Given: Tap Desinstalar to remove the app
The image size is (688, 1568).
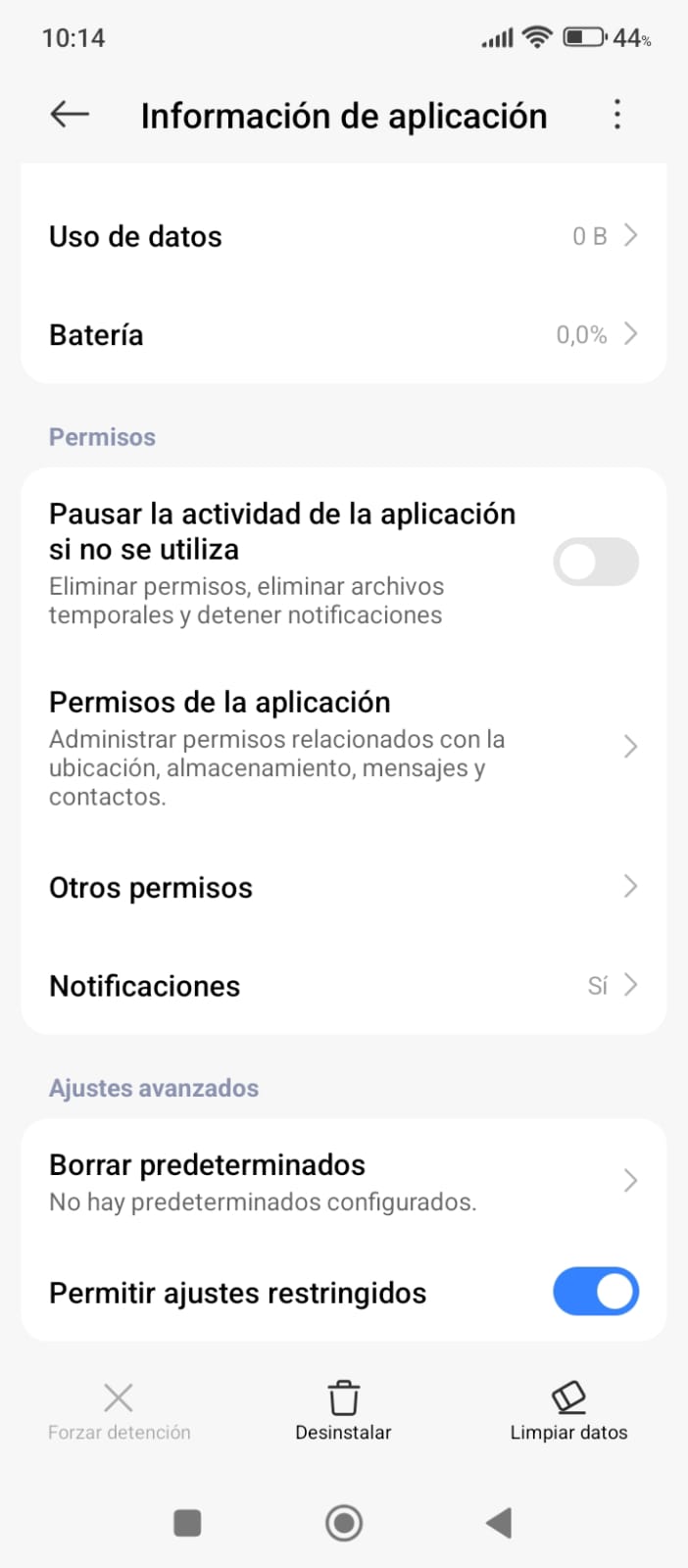Looking at the screenshot, I should coord(343,1411).
